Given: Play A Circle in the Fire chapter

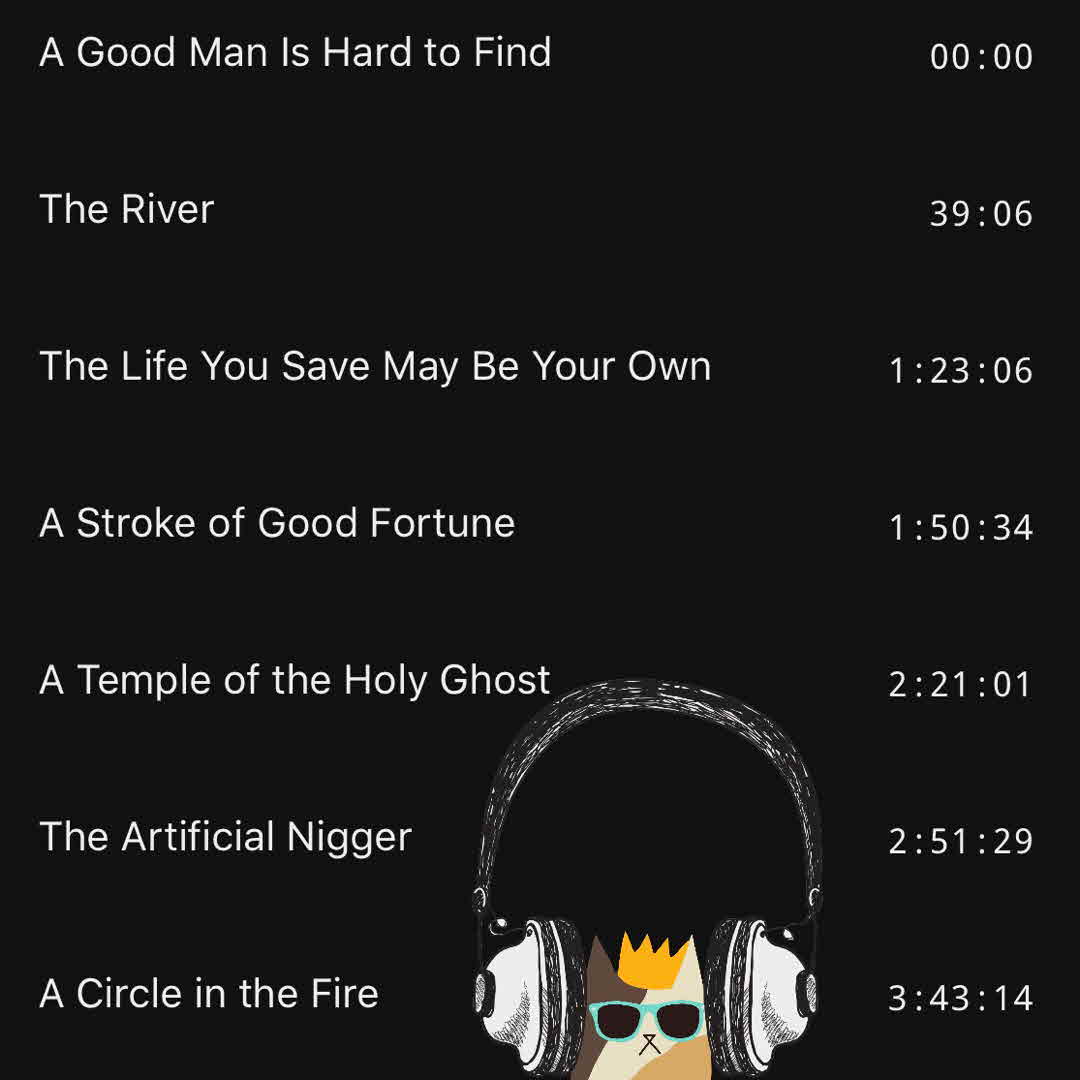Looking at the screenshot, I should coord(209,995).
